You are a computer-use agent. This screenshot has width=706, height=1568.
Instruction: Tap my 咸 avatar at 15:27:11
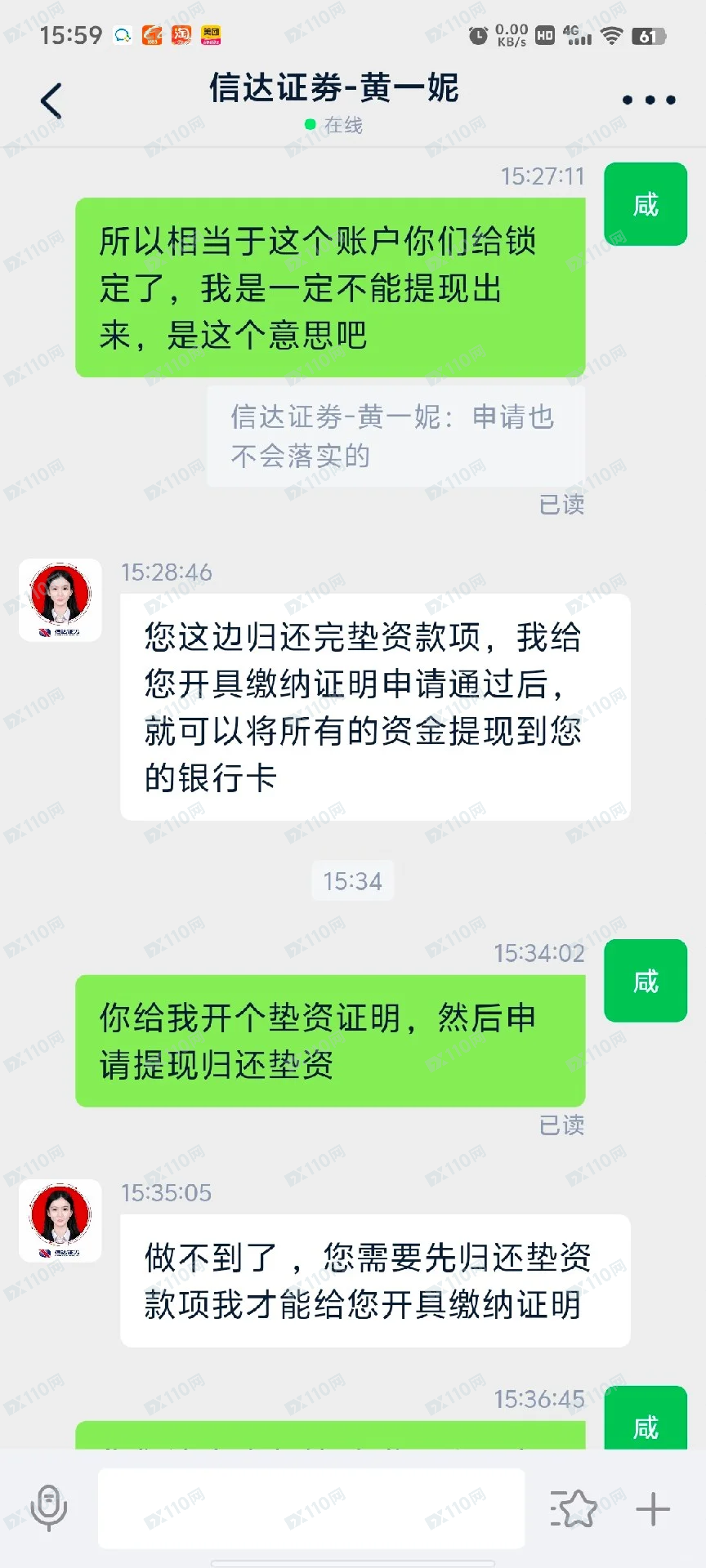pyautogui.click(x=646, y=204)
